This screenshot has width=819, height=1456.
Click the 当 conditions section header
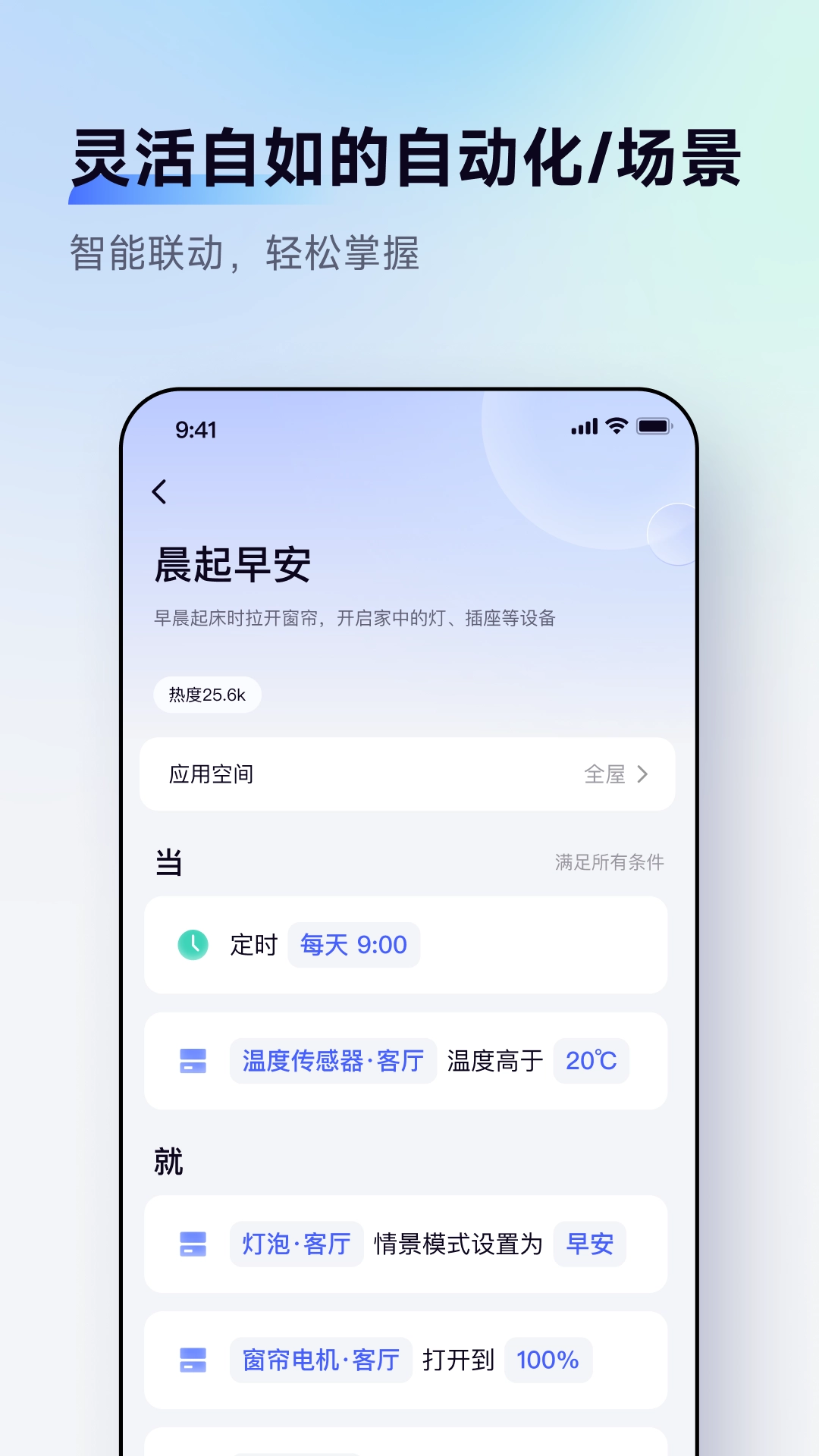coord(168,862)
